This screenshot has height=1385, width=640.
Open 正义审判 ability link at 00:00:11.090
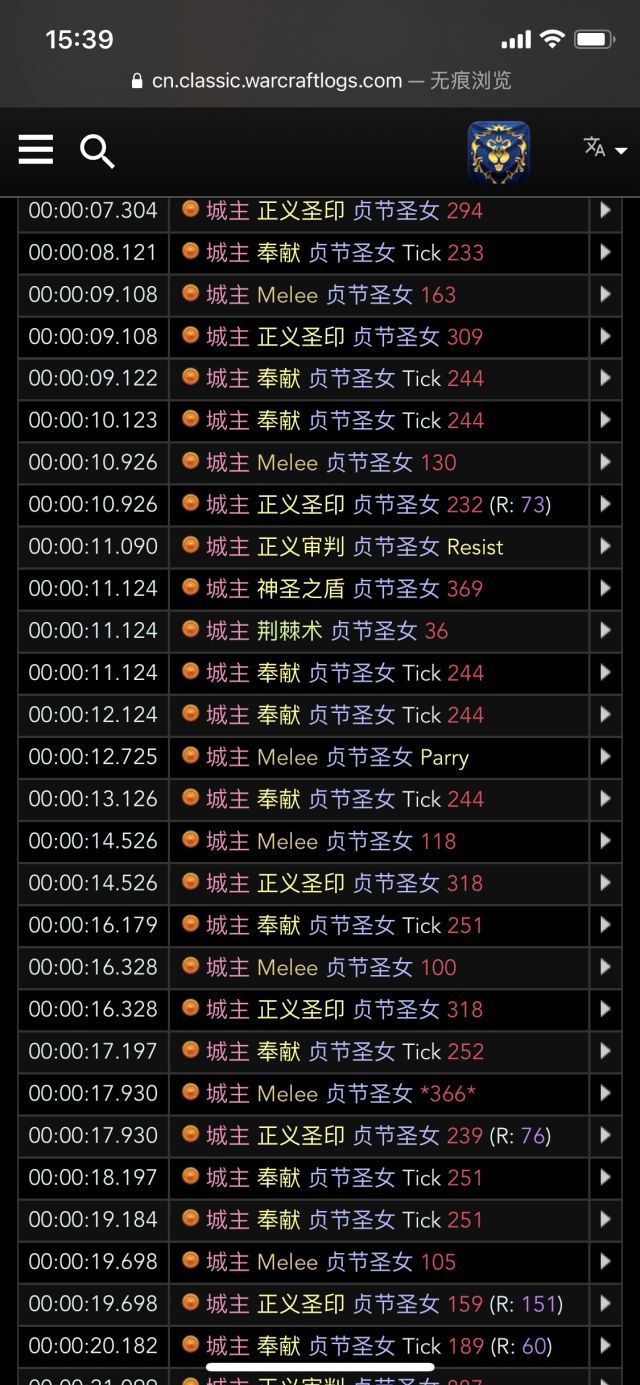click(x=301, y=546)
